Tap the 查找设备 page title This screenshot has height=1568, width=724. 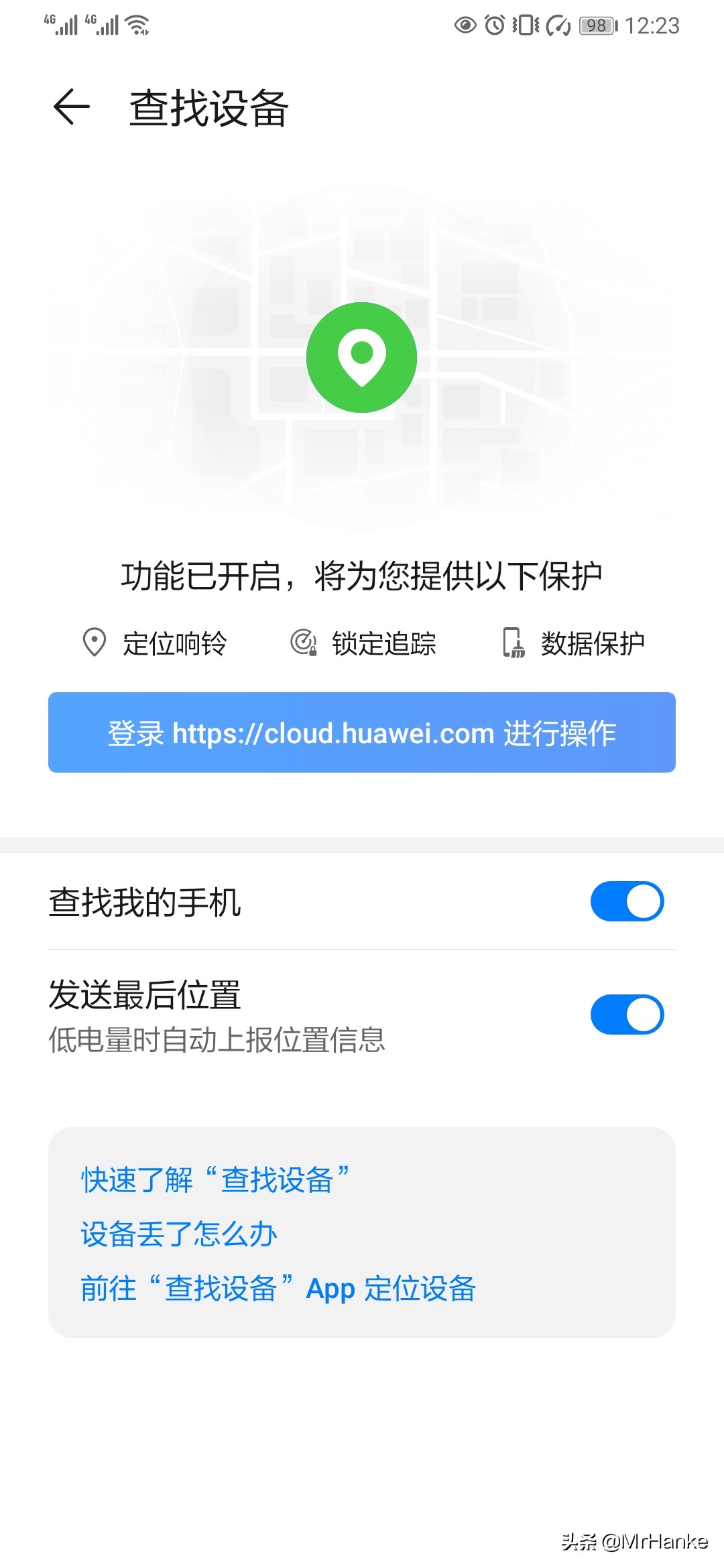(x=208, y=109)
